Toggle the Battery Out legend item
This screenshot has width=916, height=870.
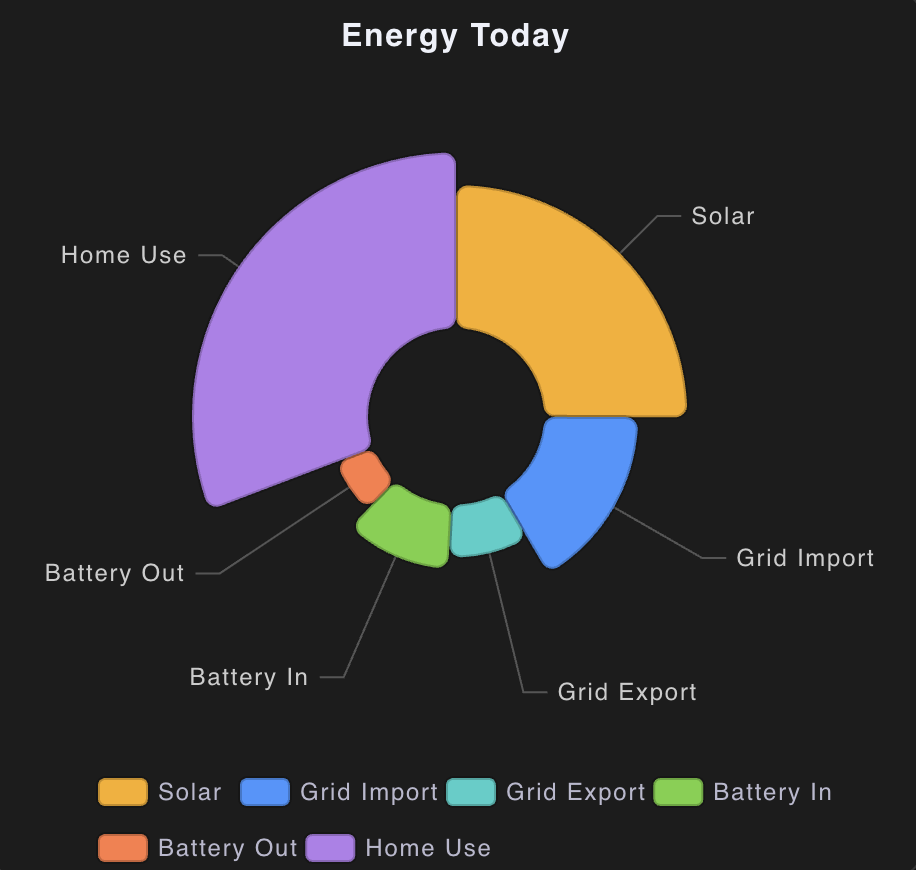(x=198, y=848)
